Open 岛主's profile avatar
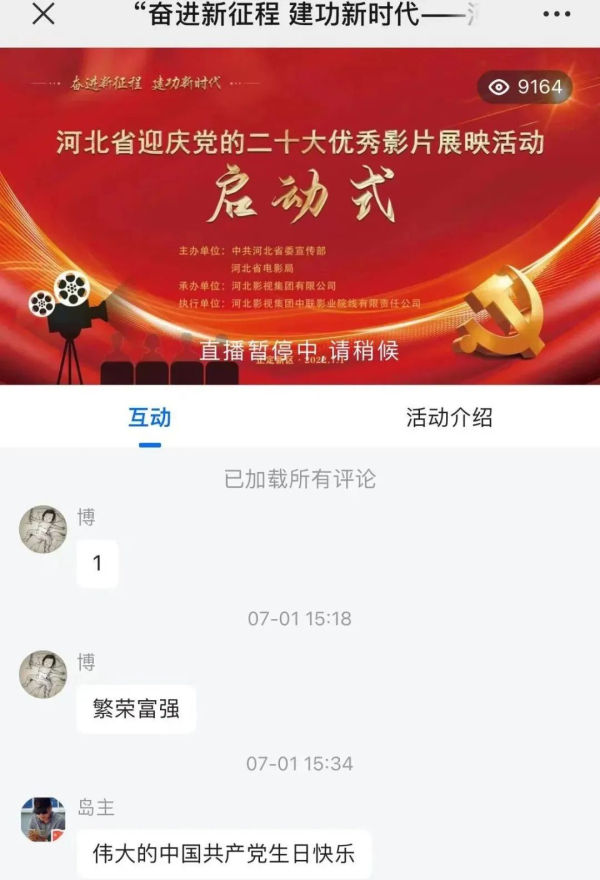This screenshot has width=600, height=880. tap(43, 820)
